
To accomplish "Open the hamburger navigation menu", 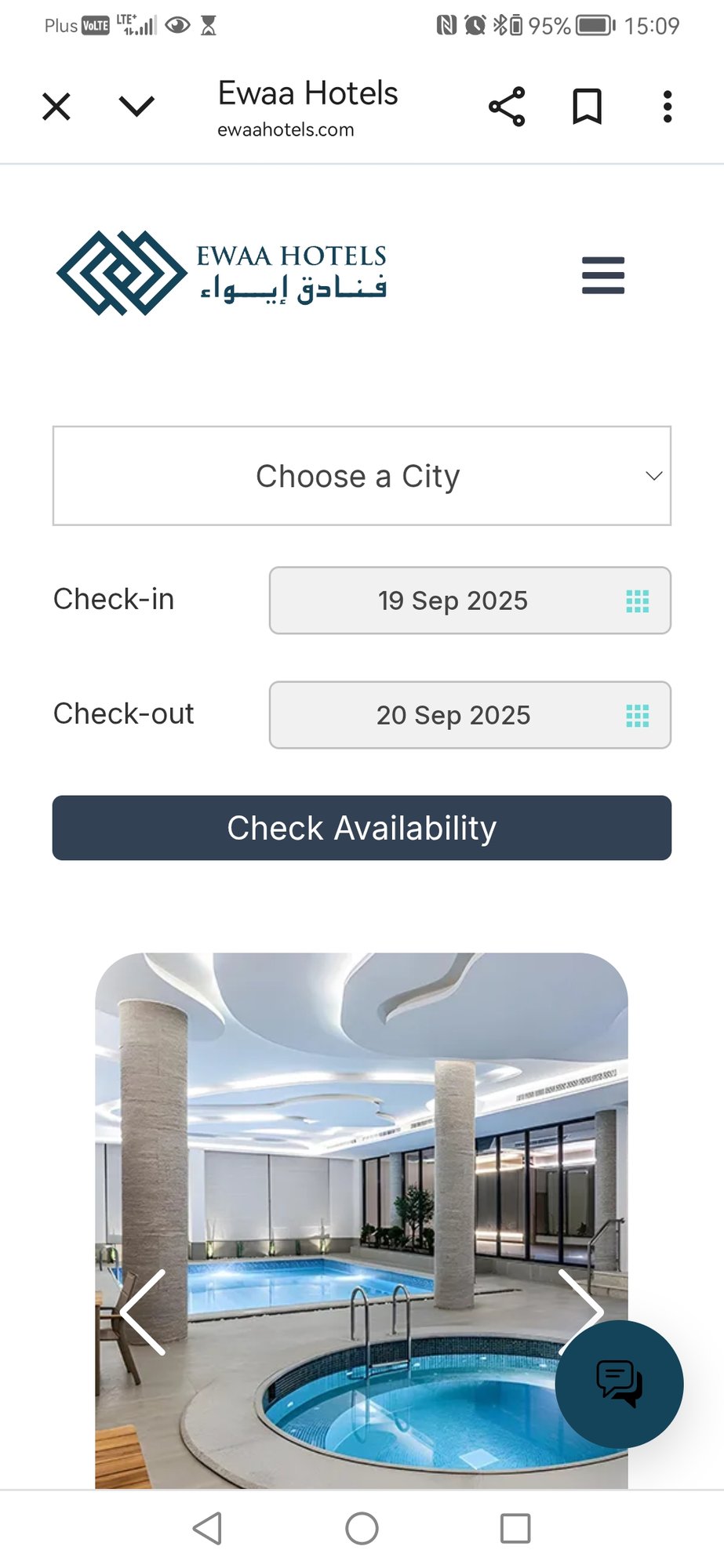I will [x=602, y=275].
